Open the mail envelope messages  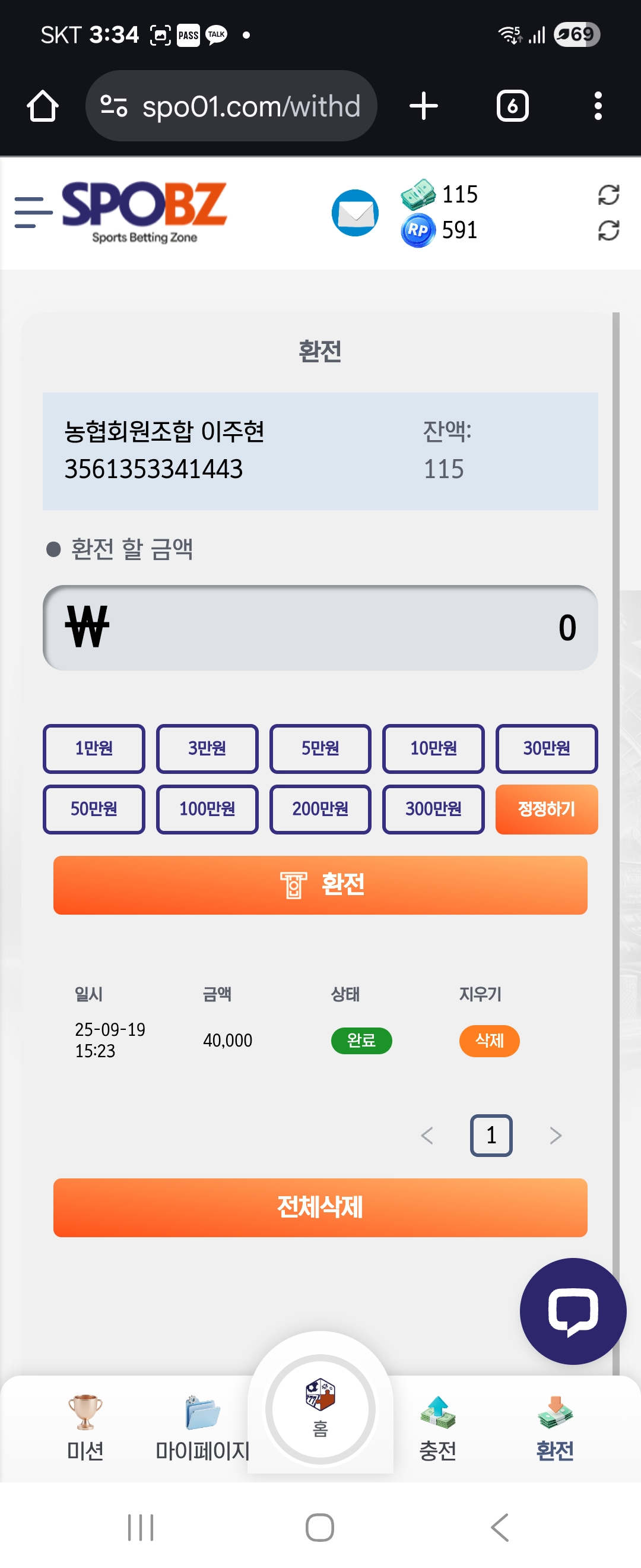tap(354, 213)
